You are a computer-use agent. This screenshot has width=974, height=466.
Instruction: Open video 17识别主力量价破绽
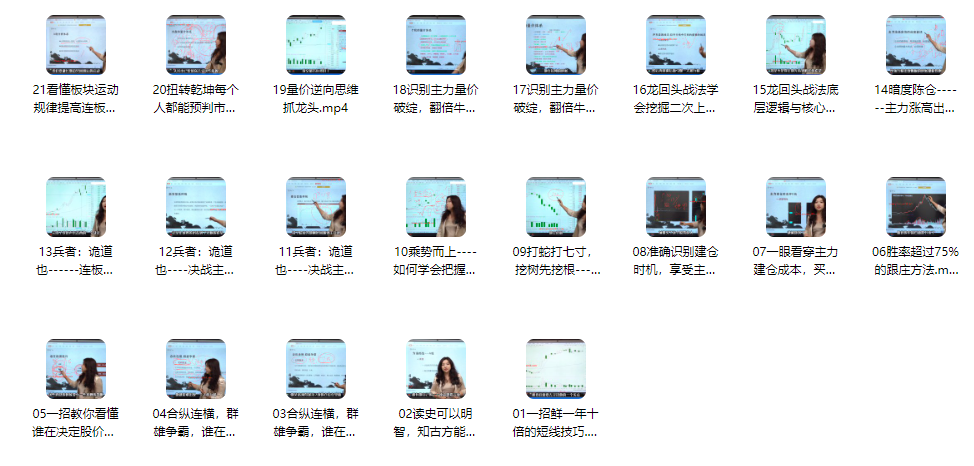pos(556,45)
